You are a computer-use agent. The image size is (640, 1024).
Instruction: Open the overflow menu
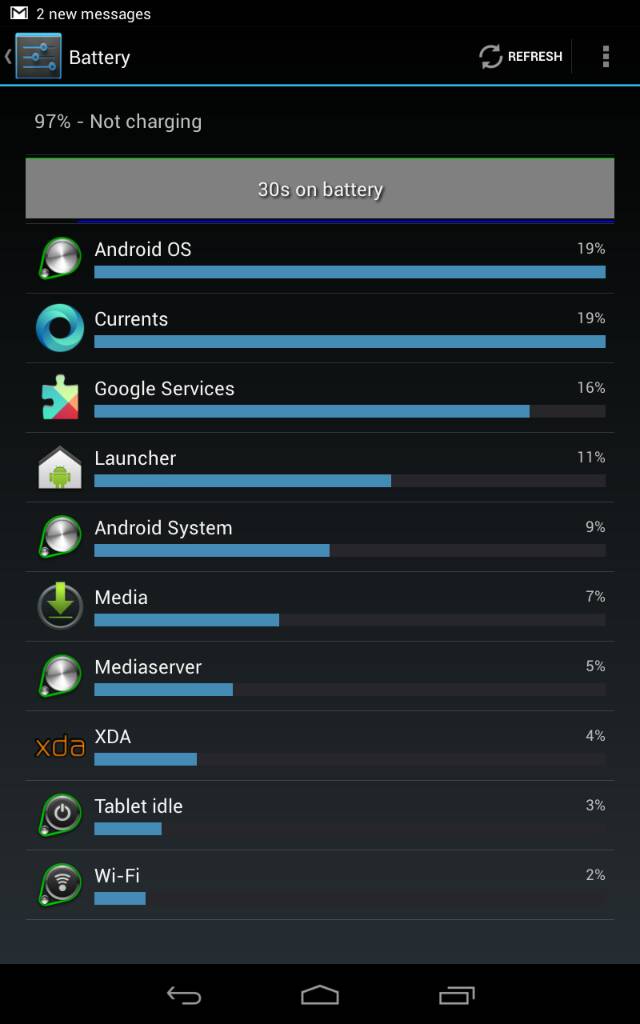pyautogui.click(x=605, y=57)
